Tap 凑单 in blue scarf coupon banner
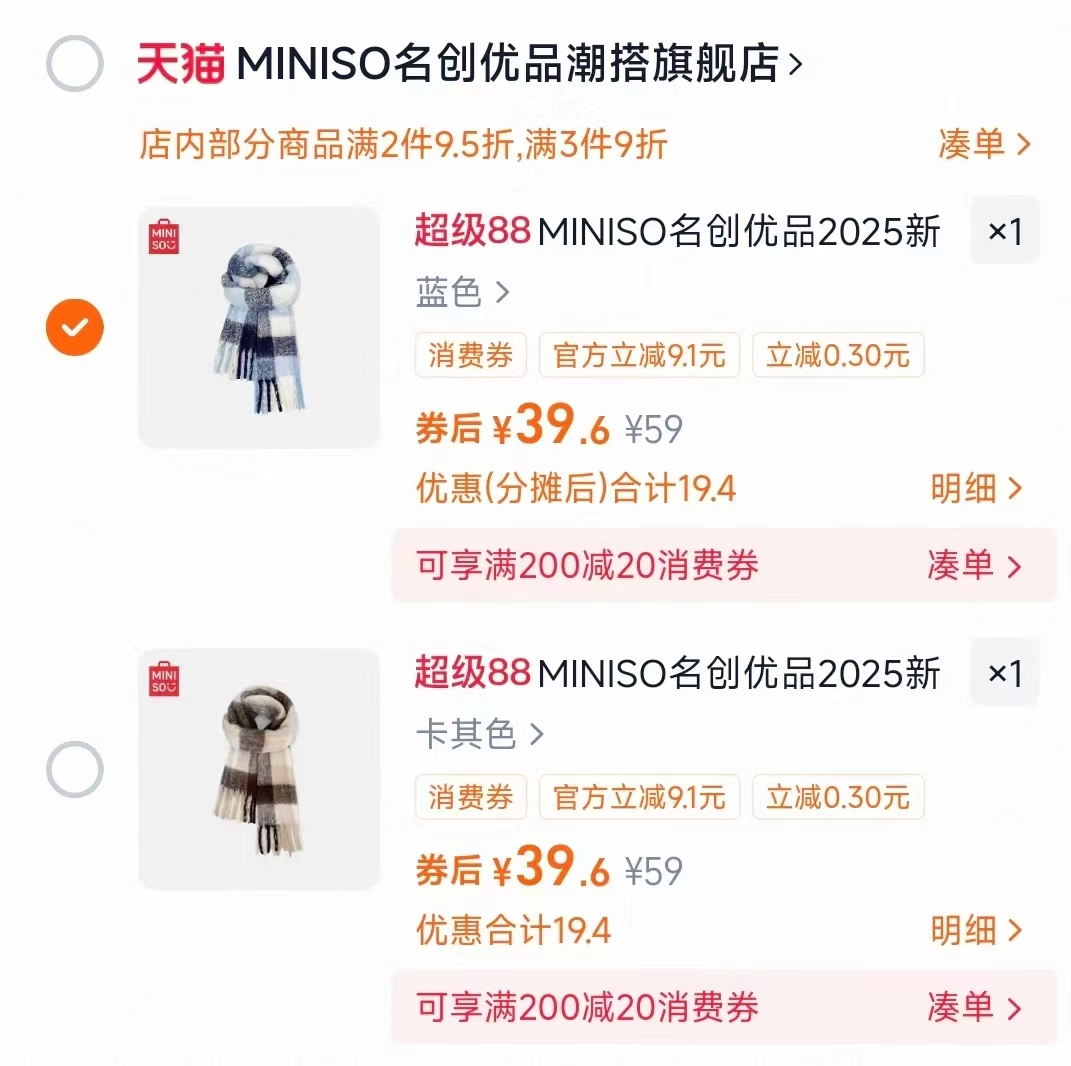This screenshot has width=1071, height=1066. (974, 566)
